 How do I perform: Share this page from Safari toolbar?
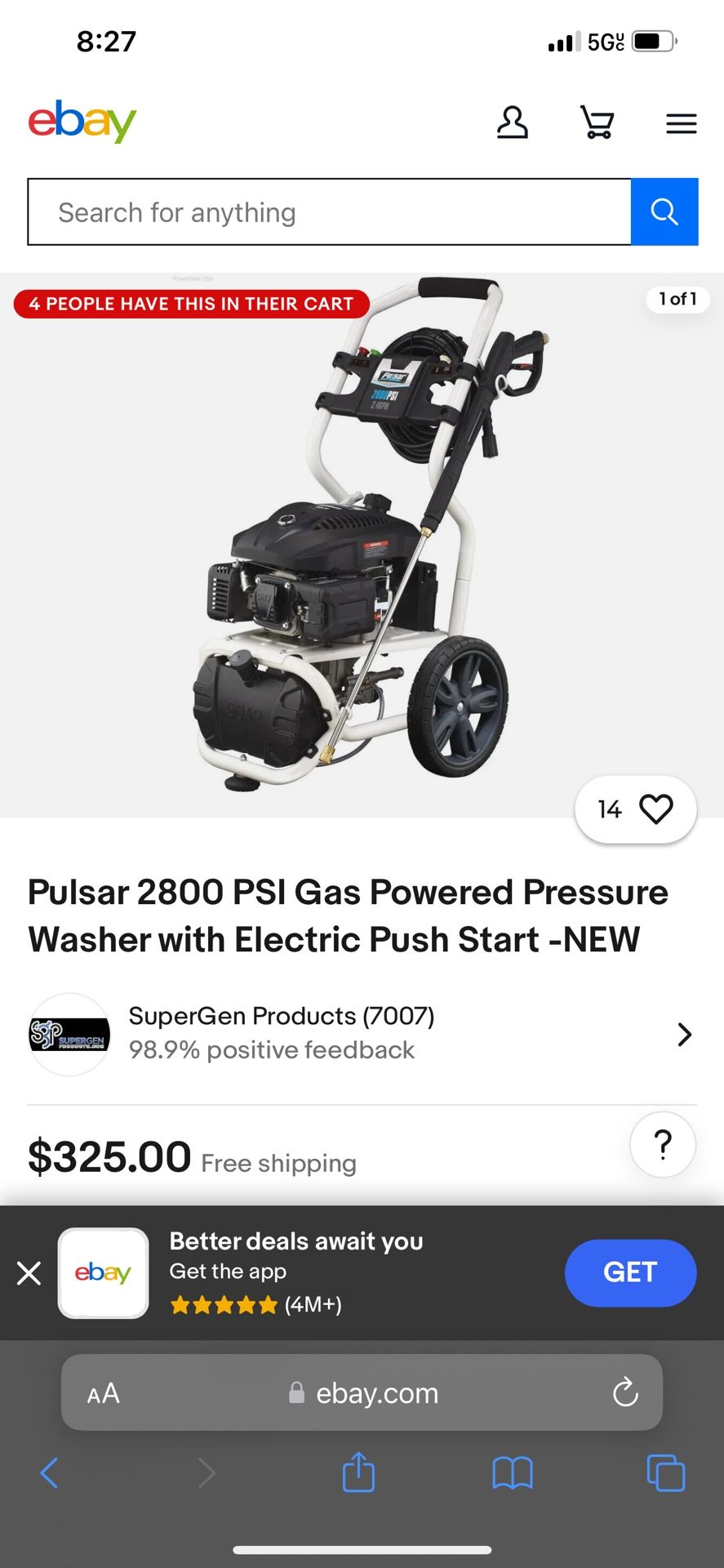click(358, 1472)
